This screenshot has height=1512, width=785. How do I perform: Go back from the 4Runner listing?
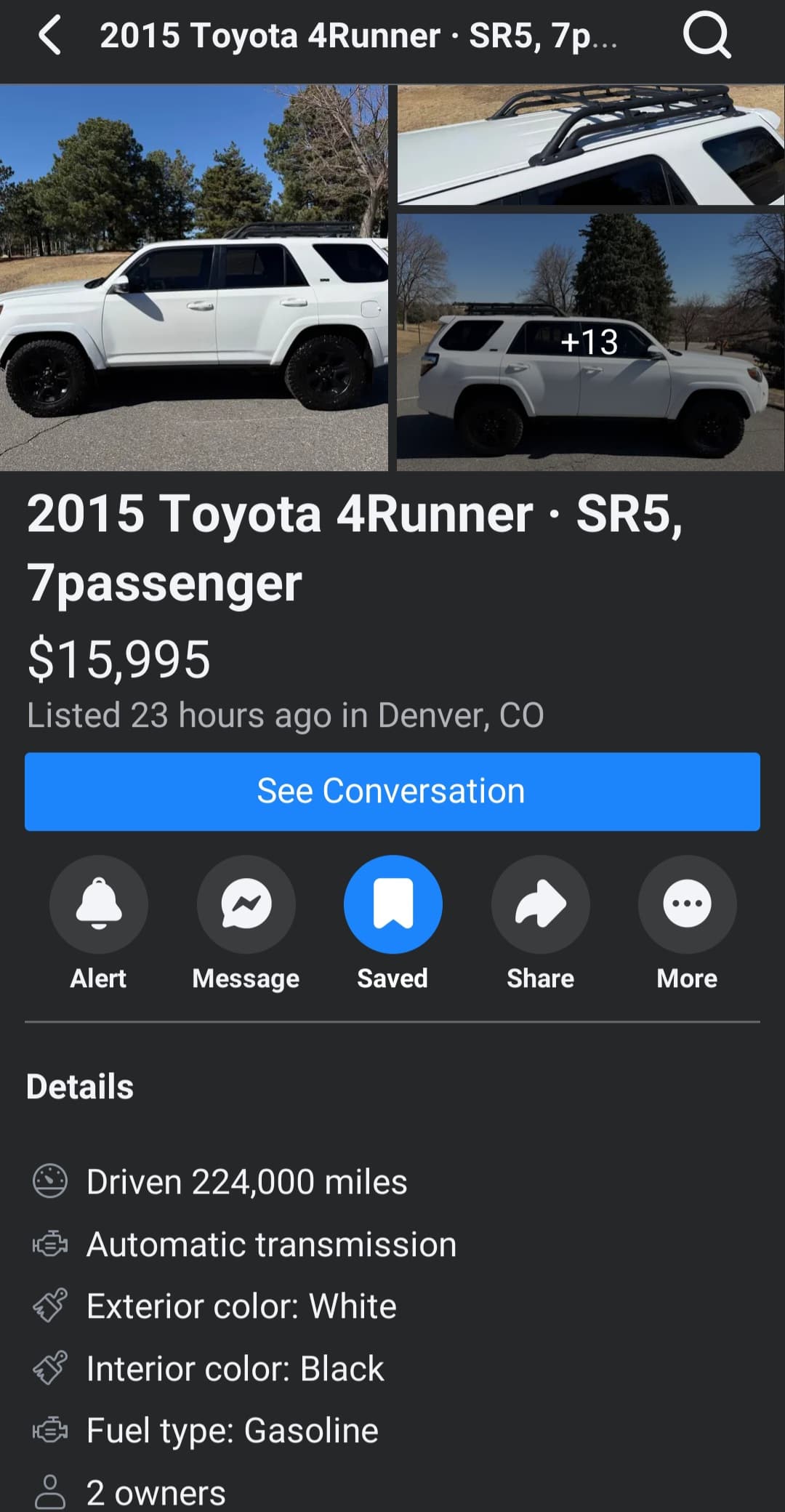pyautogui.click(x=49, y=36)
